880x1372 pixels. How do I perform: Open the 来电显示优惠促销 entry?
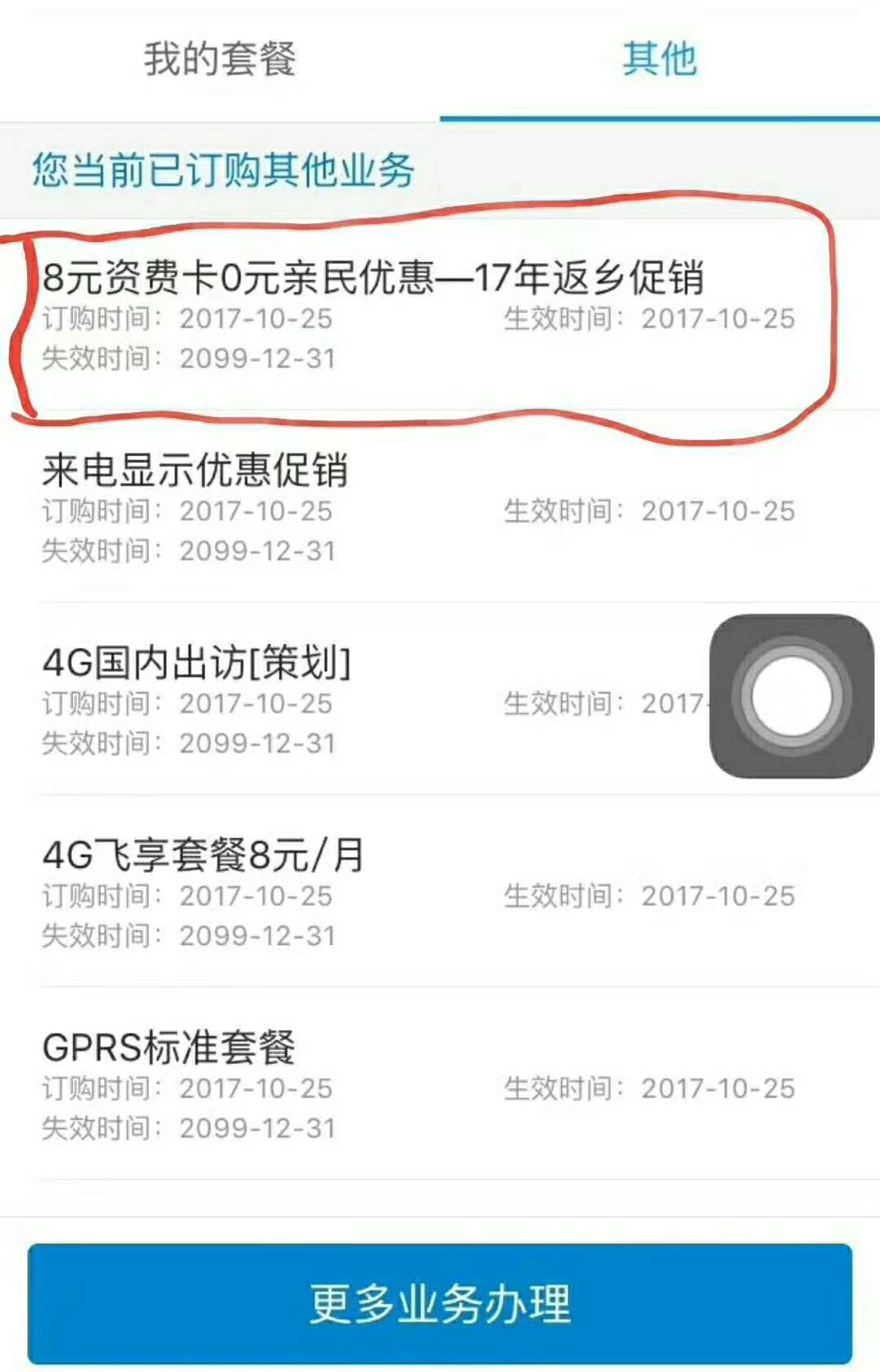(196, 471)
